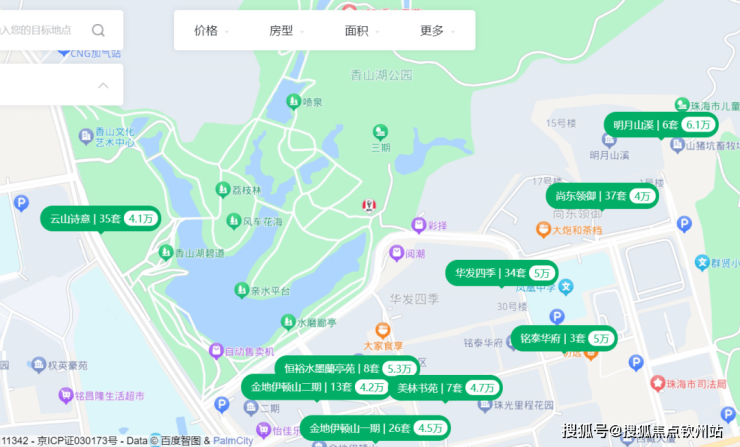Open the 美林书苑 7套 marker
The image size is (740, 447).
[445, 387]
